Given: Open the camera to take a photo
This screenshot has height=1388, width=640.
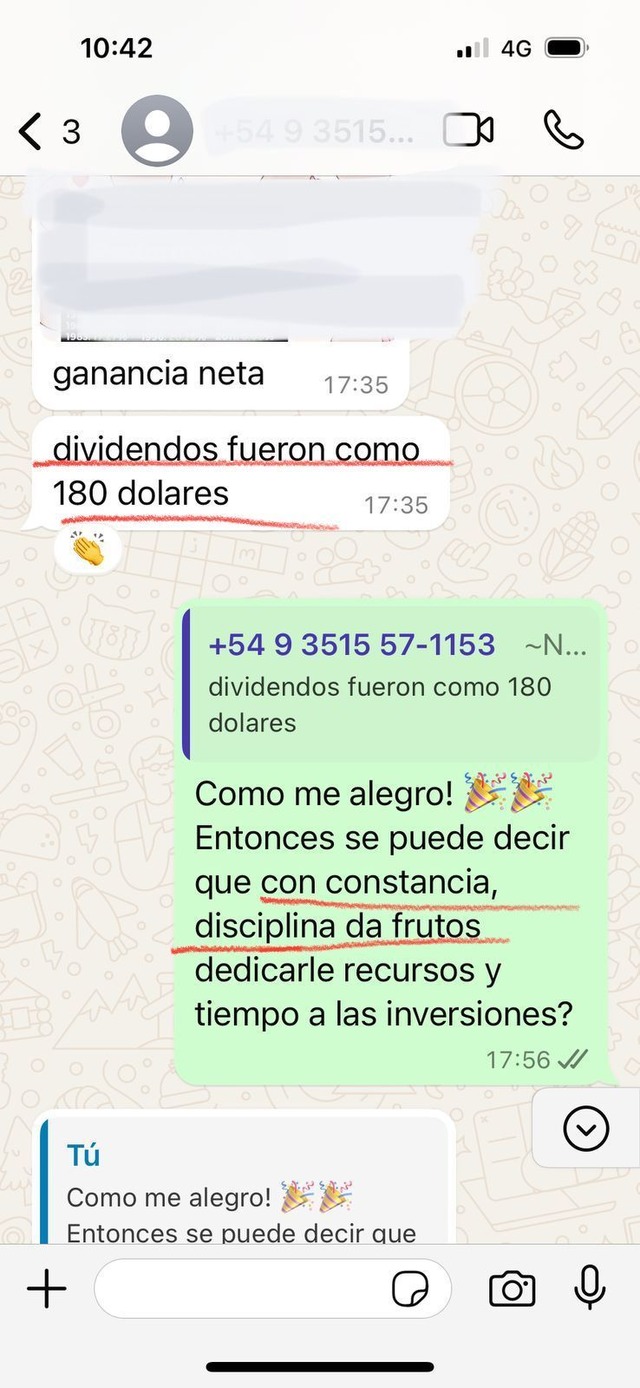Looking at the screenshot, I should point(512,1290).
